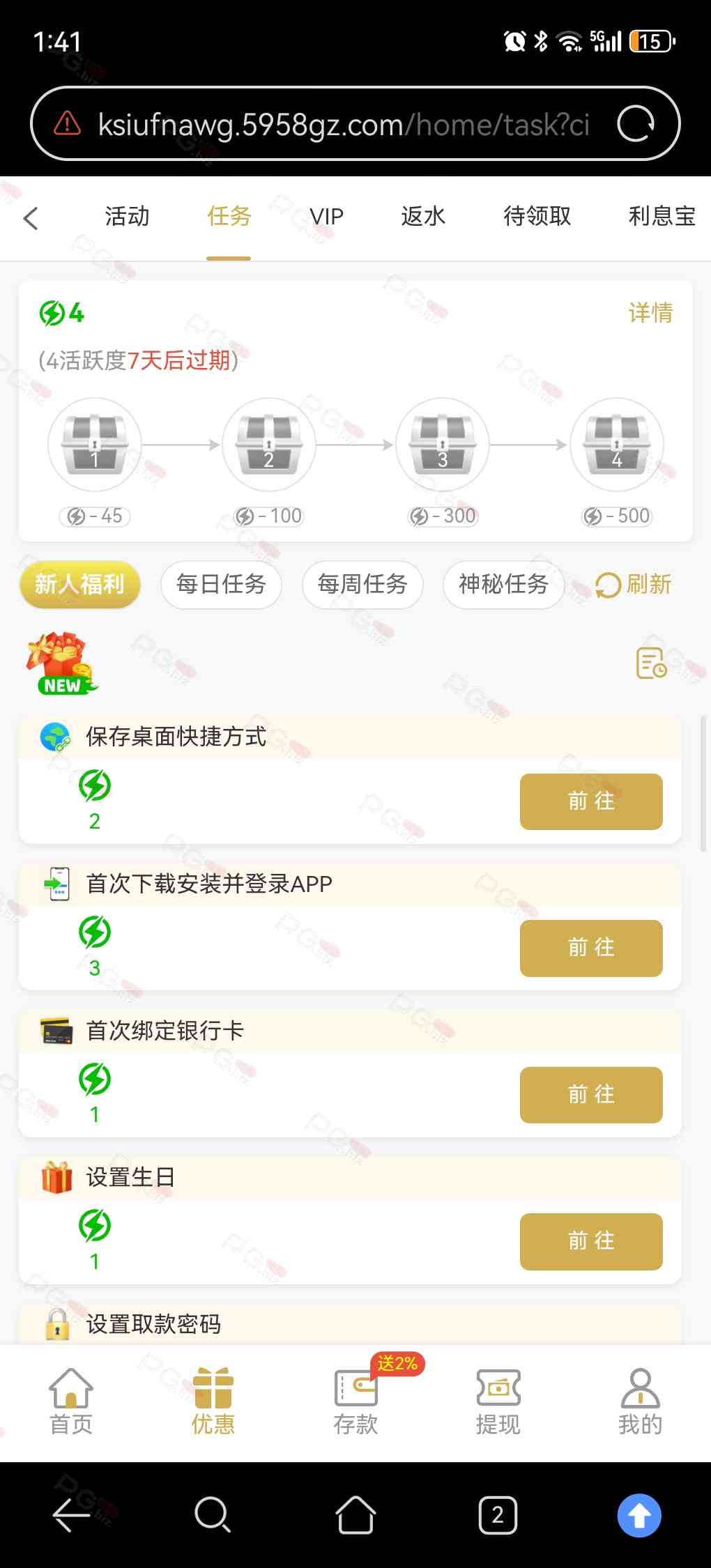Select the 每日任务 chip
The height and width of the screenshot is (1568, 711).
tap(221, 584)
